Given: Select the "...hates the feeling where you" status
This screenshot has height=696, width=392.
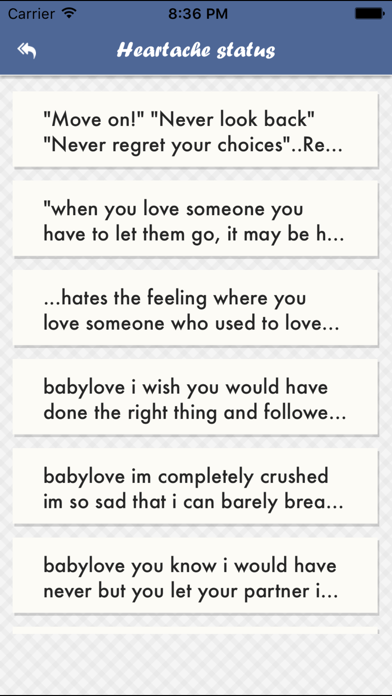Looking at the screenshot, I should point(195,308).
